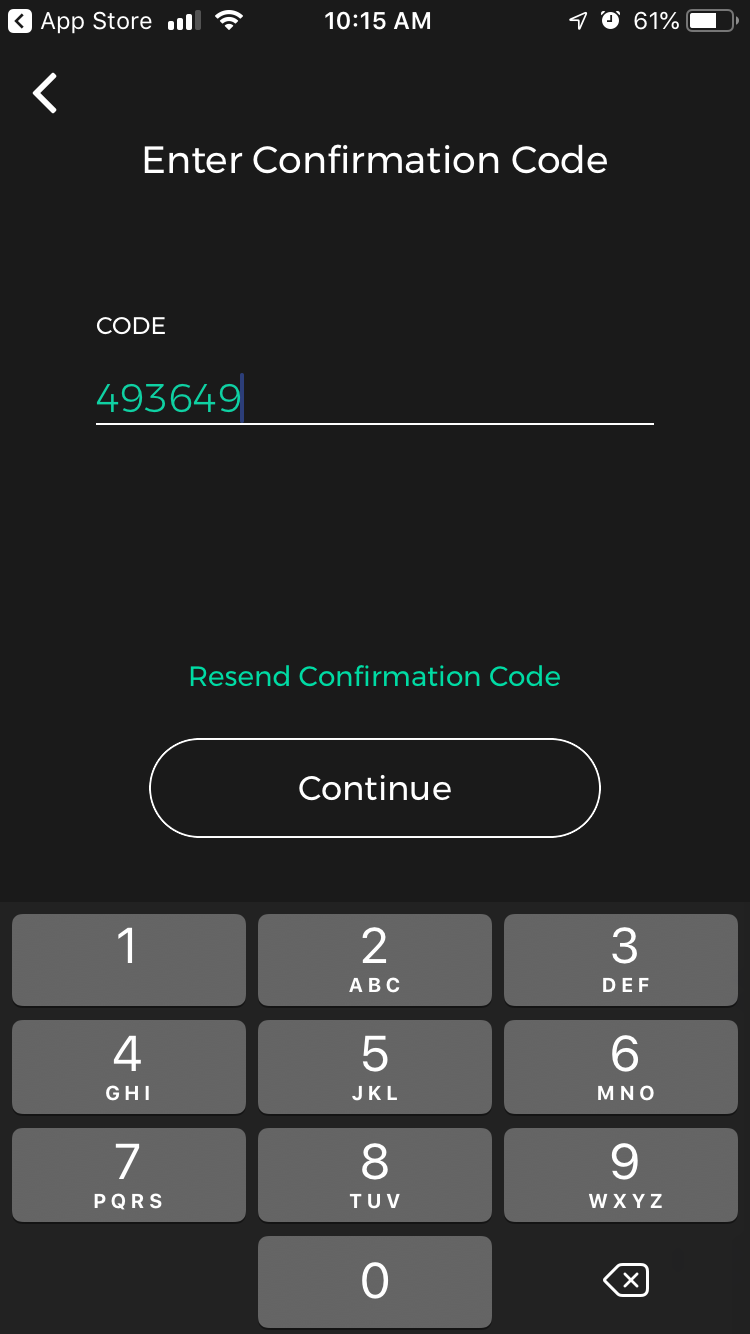Resend the confirmation code
Image resolution: width=750 pixels, height=1334 pixels.
(375, 676)
